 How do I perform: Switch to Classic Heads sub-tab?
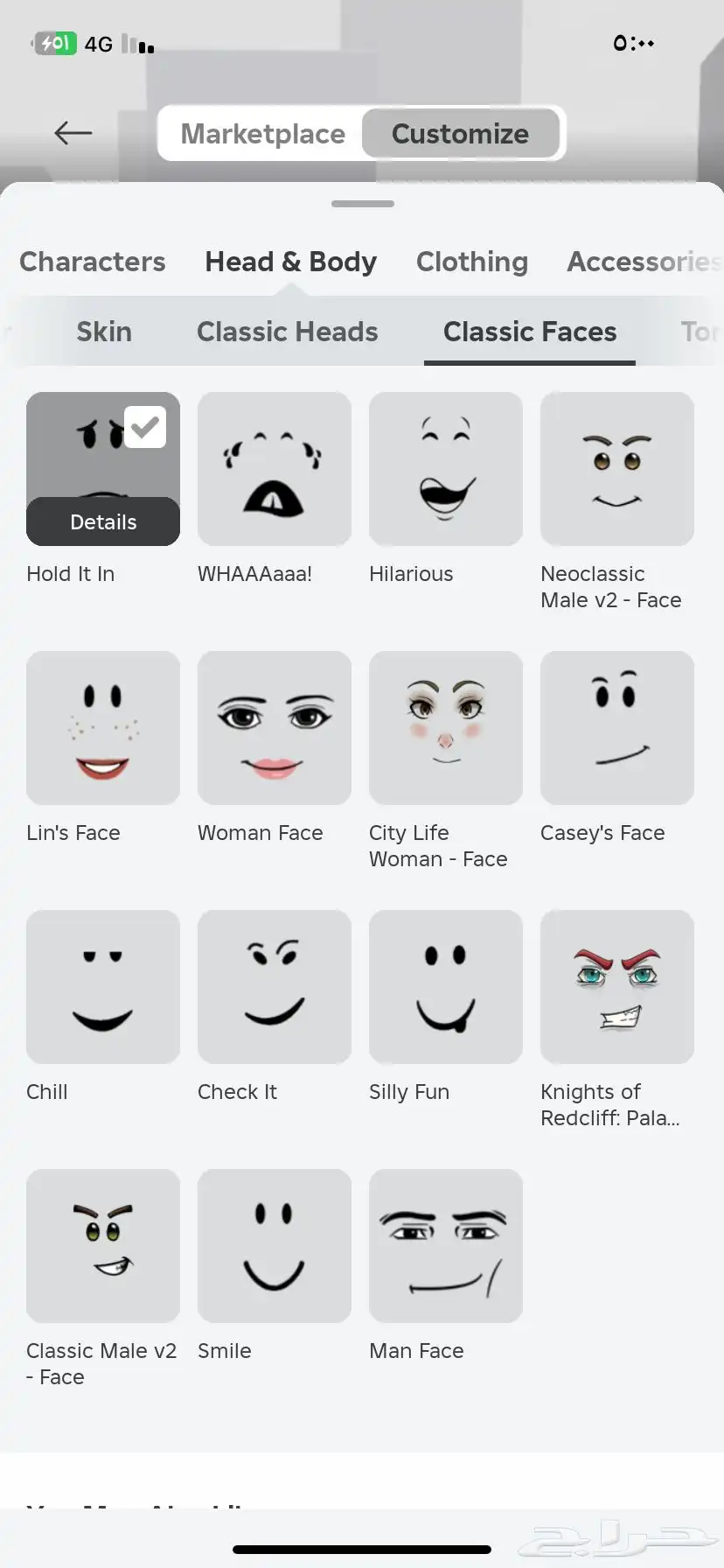[287, 332]
